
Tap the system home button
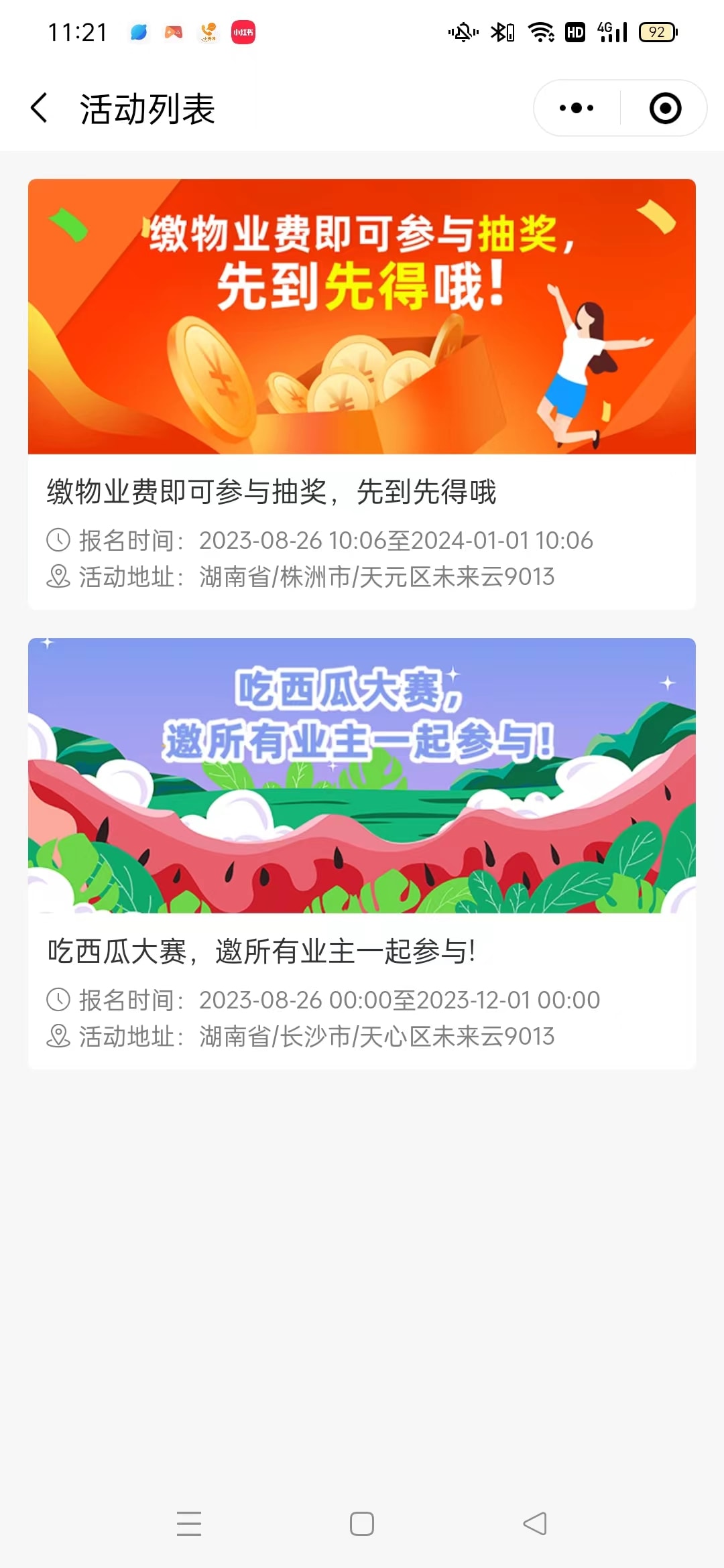point(361,1523)
